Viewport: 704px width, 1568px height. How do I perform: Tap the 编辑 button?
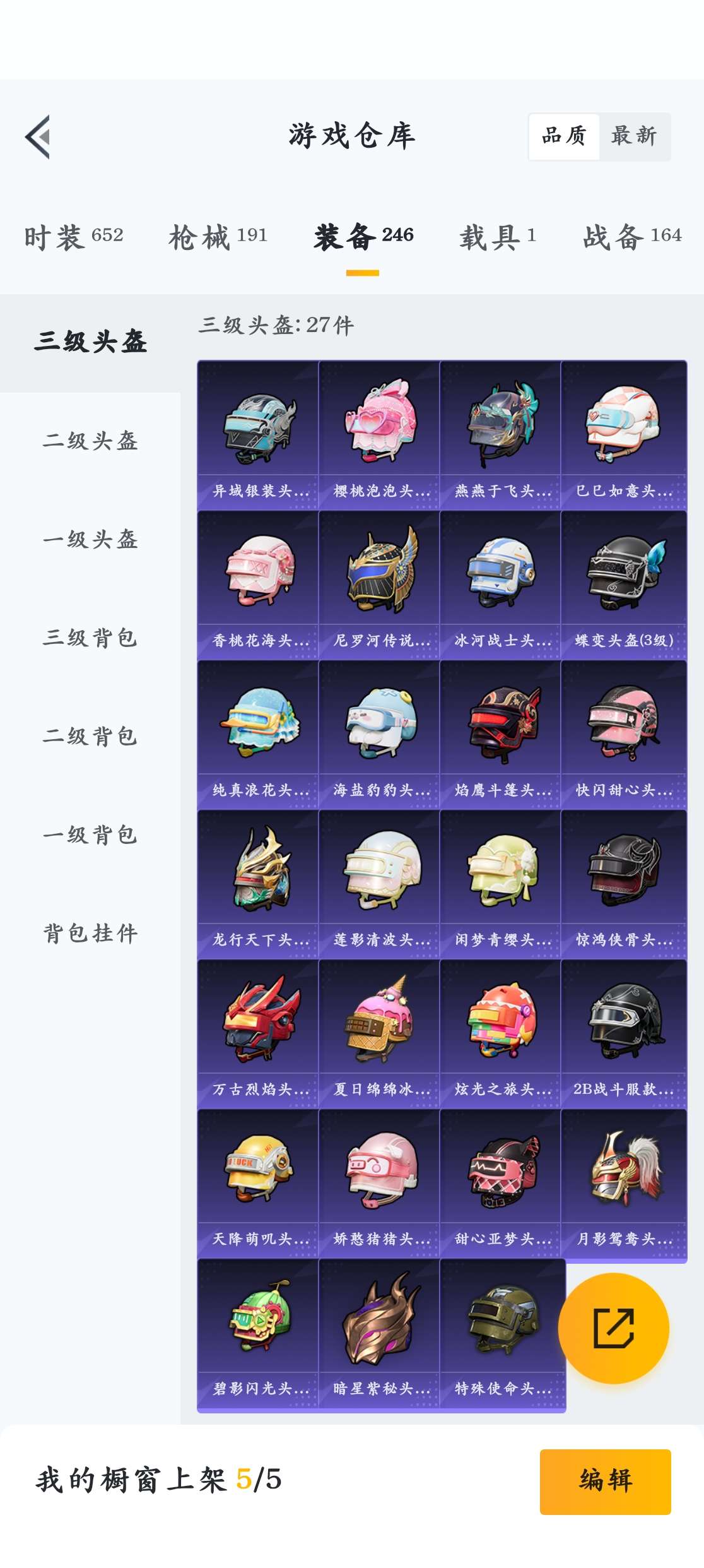605,1481
